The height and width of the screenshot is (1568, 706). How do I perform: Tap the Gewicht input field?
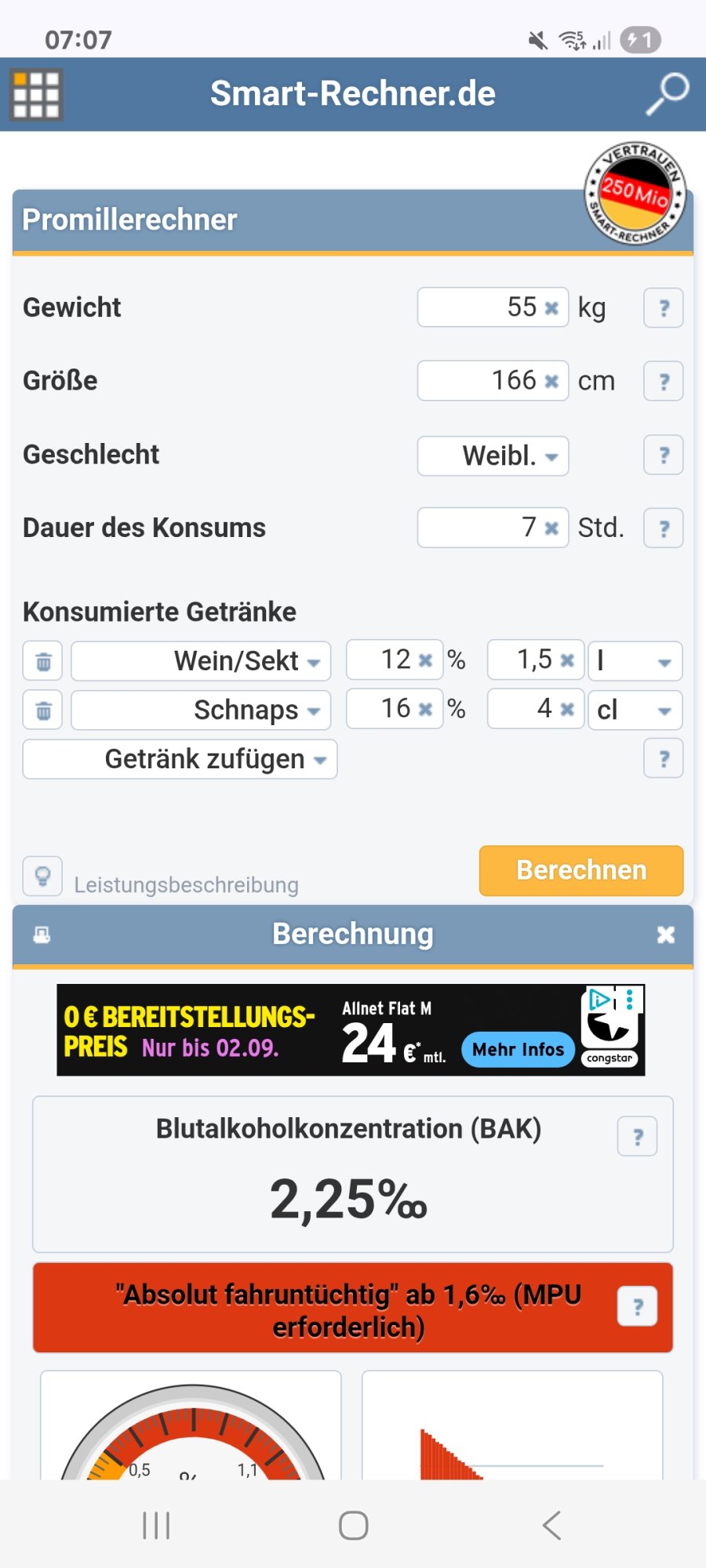(479, 307)
